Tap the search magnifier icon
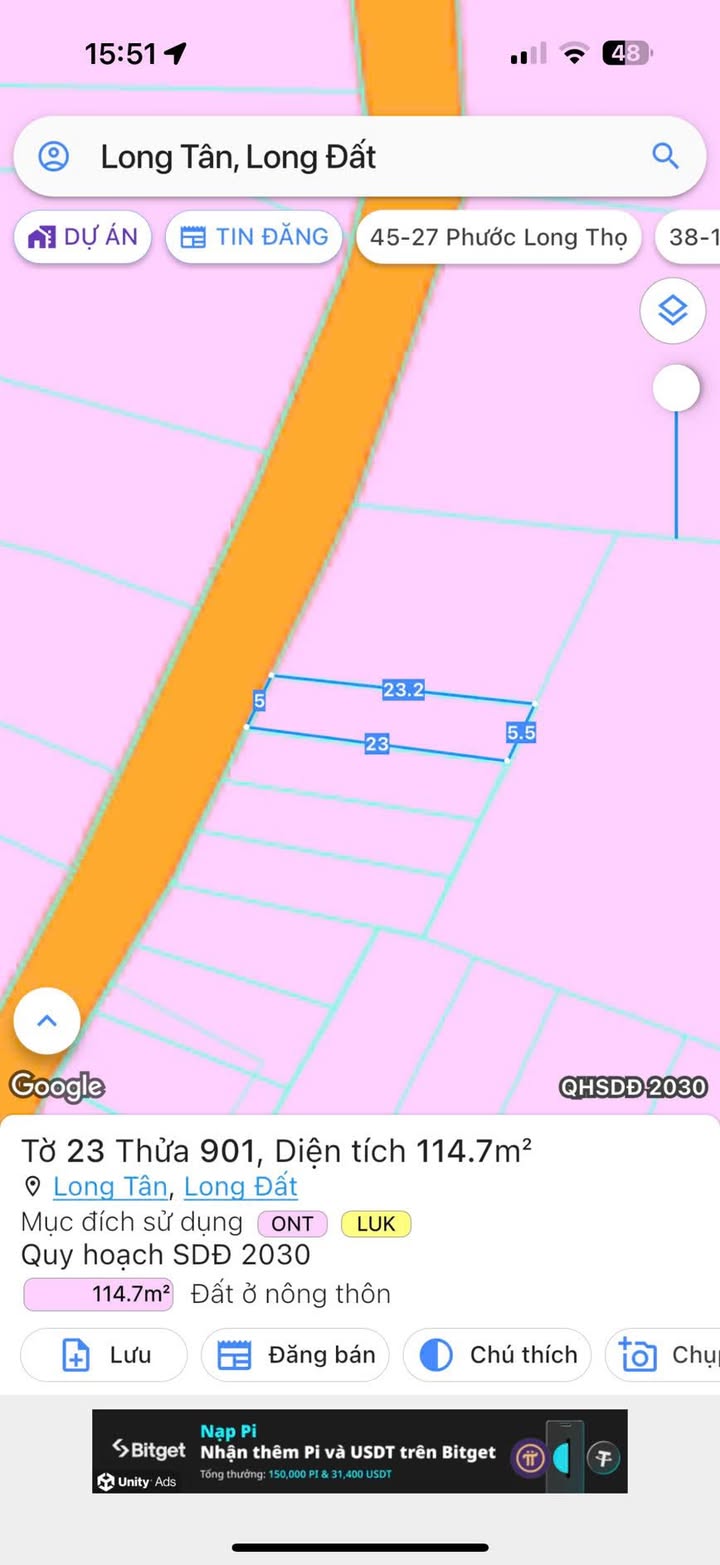Viewport: 720px width, 1565px height. tap(665, 156)
